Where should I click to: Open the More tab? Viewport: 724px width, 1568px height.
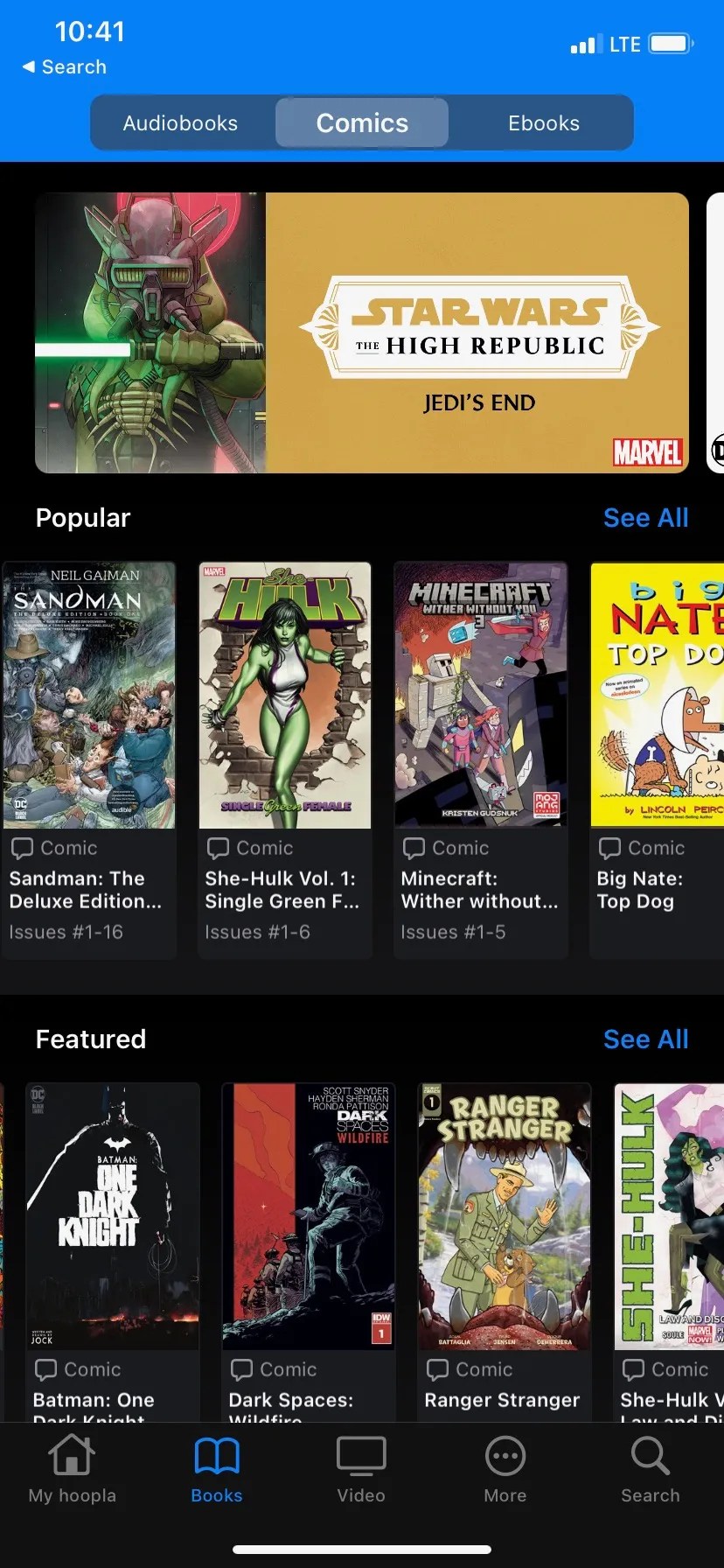coord(505,1472)
